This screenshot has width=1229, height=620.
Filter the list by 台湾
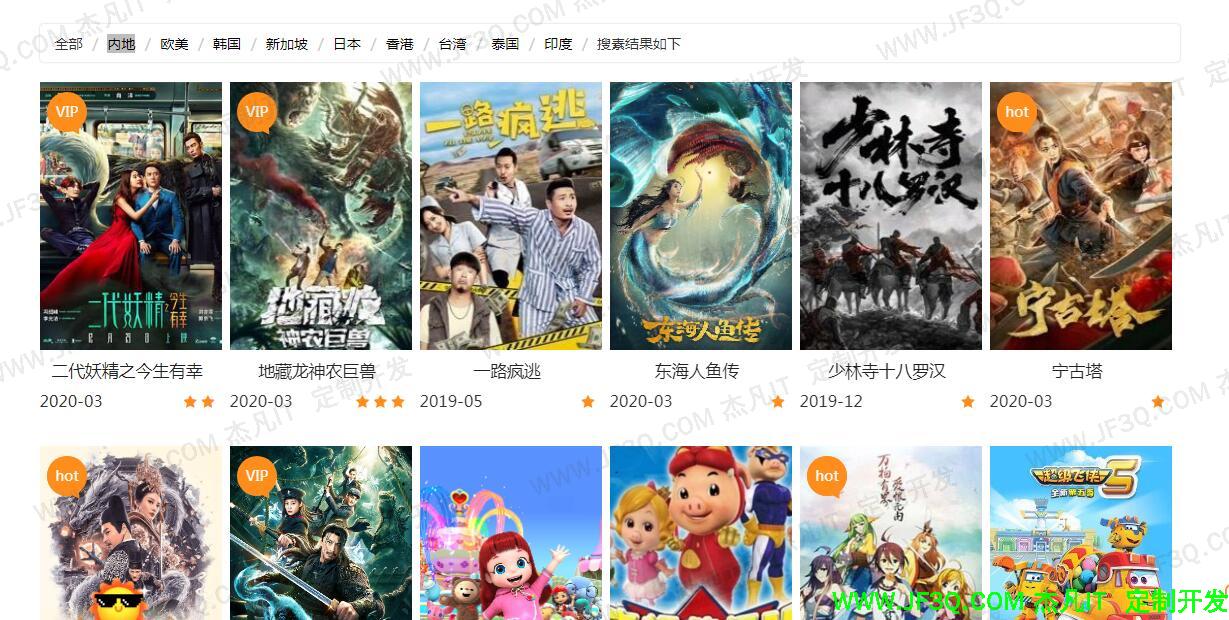(452, 44)
